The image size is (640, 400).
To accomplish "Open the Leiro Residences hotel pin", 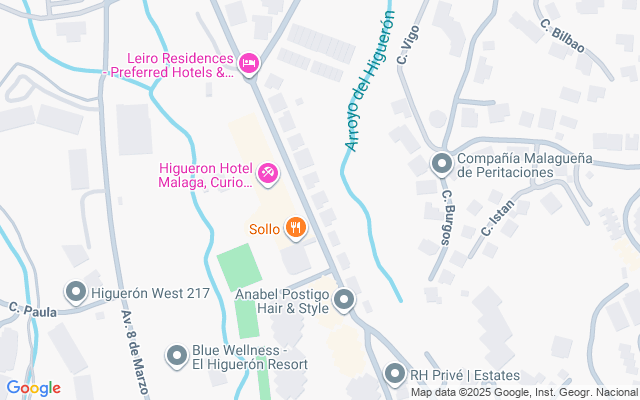I will [249, 64].
